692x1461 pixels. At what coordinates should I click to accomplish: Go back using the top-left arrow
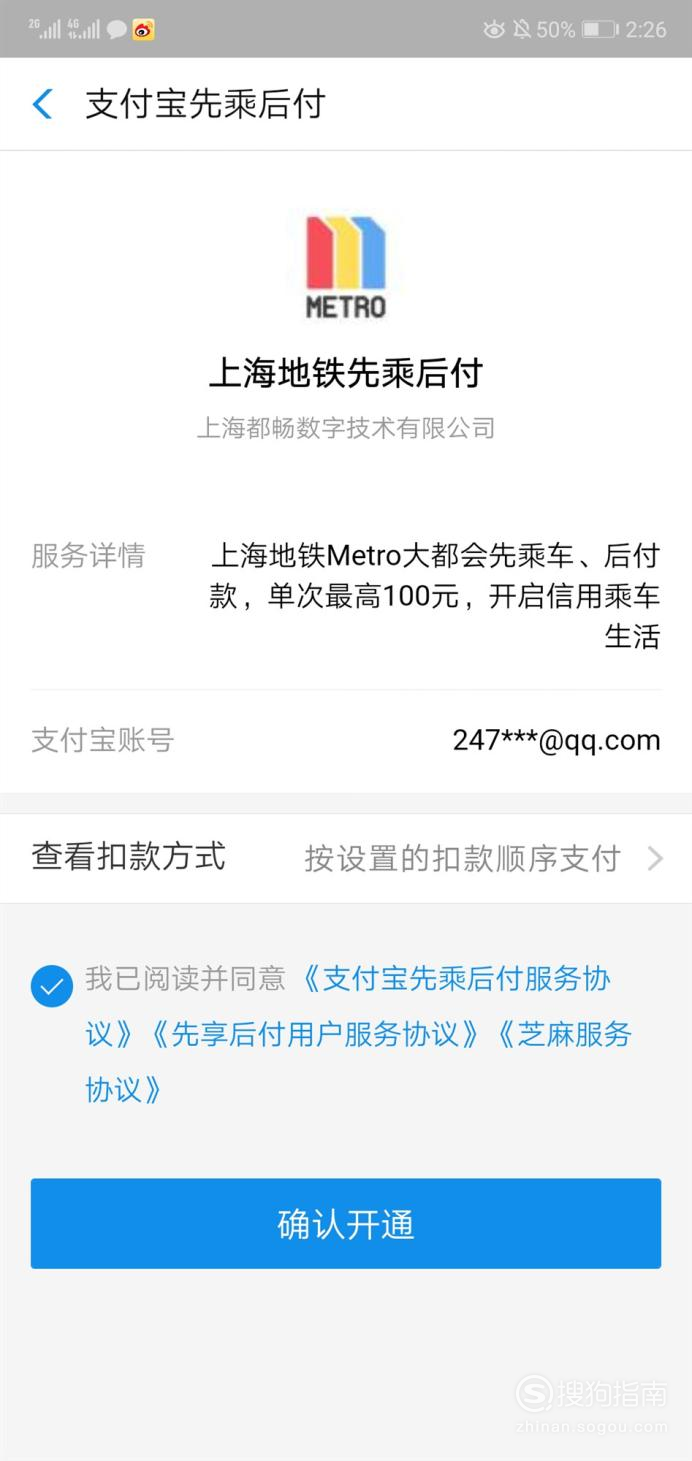(x=42, y=104)
